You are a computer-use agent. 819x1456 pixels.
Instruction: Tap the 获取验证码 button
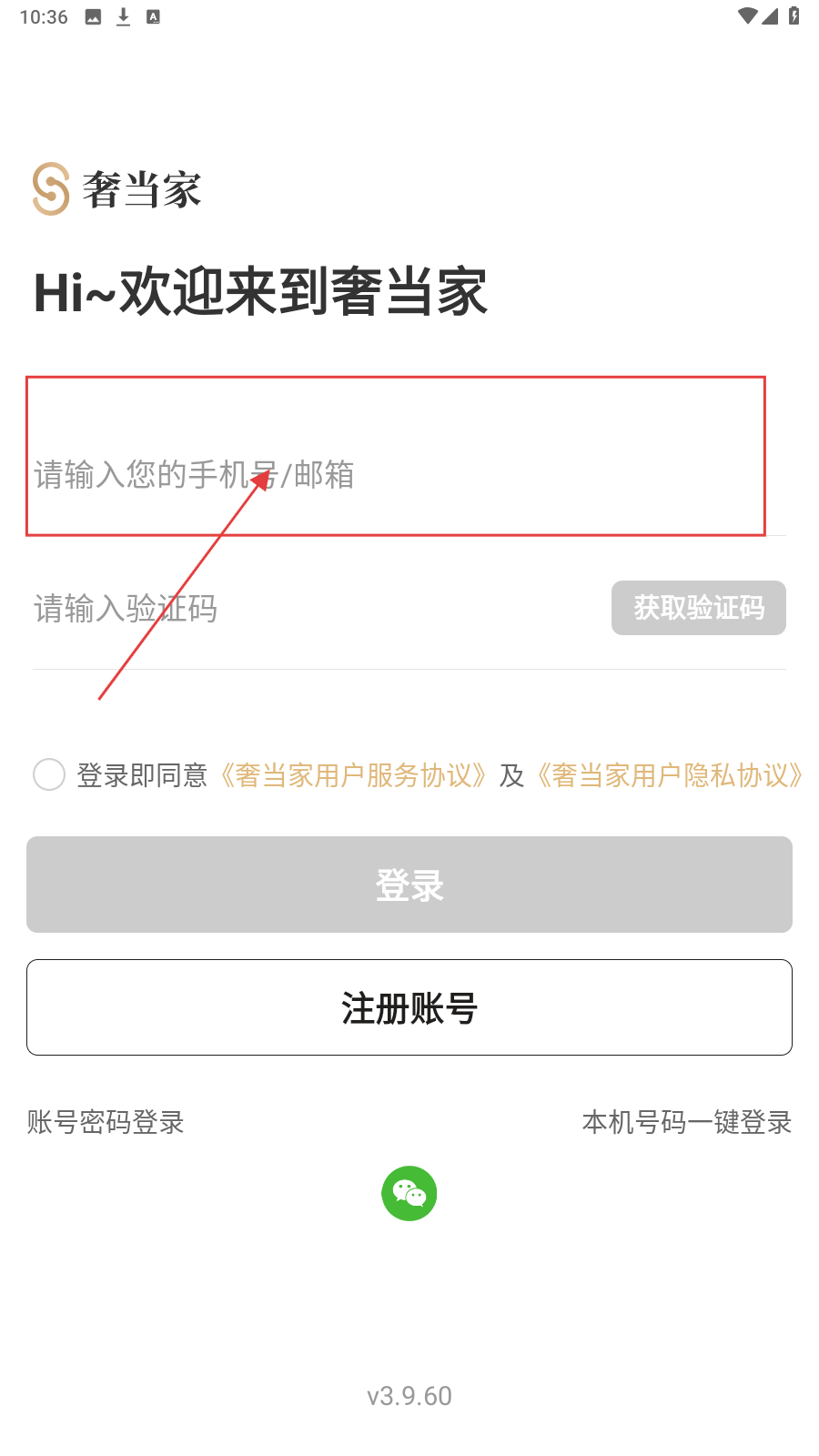pos(698,608)
